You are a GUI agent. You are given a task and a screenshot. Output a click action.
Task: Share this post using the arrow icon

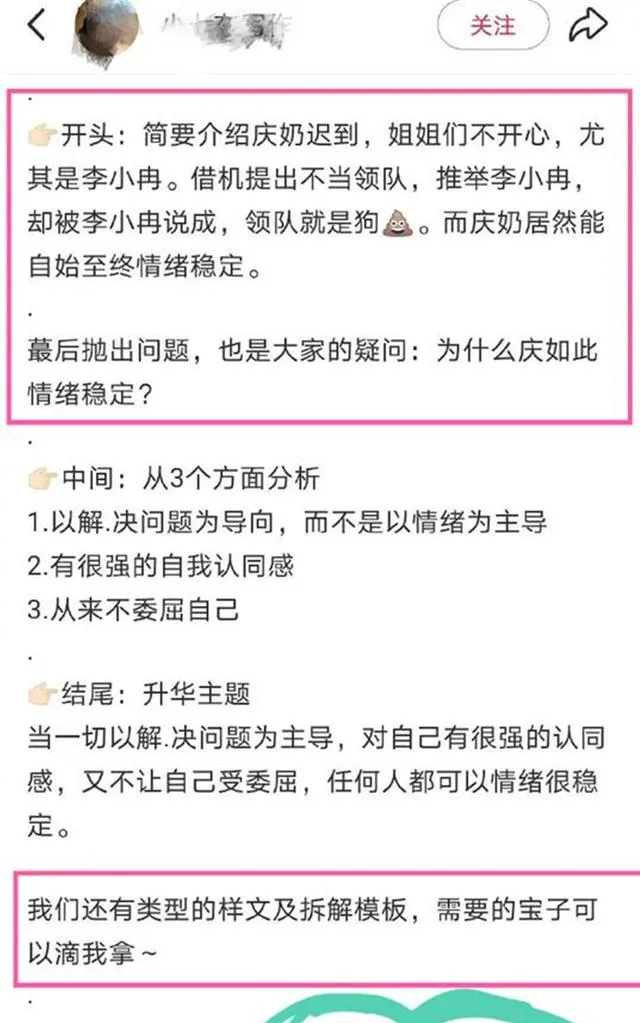tap(589, 26)
